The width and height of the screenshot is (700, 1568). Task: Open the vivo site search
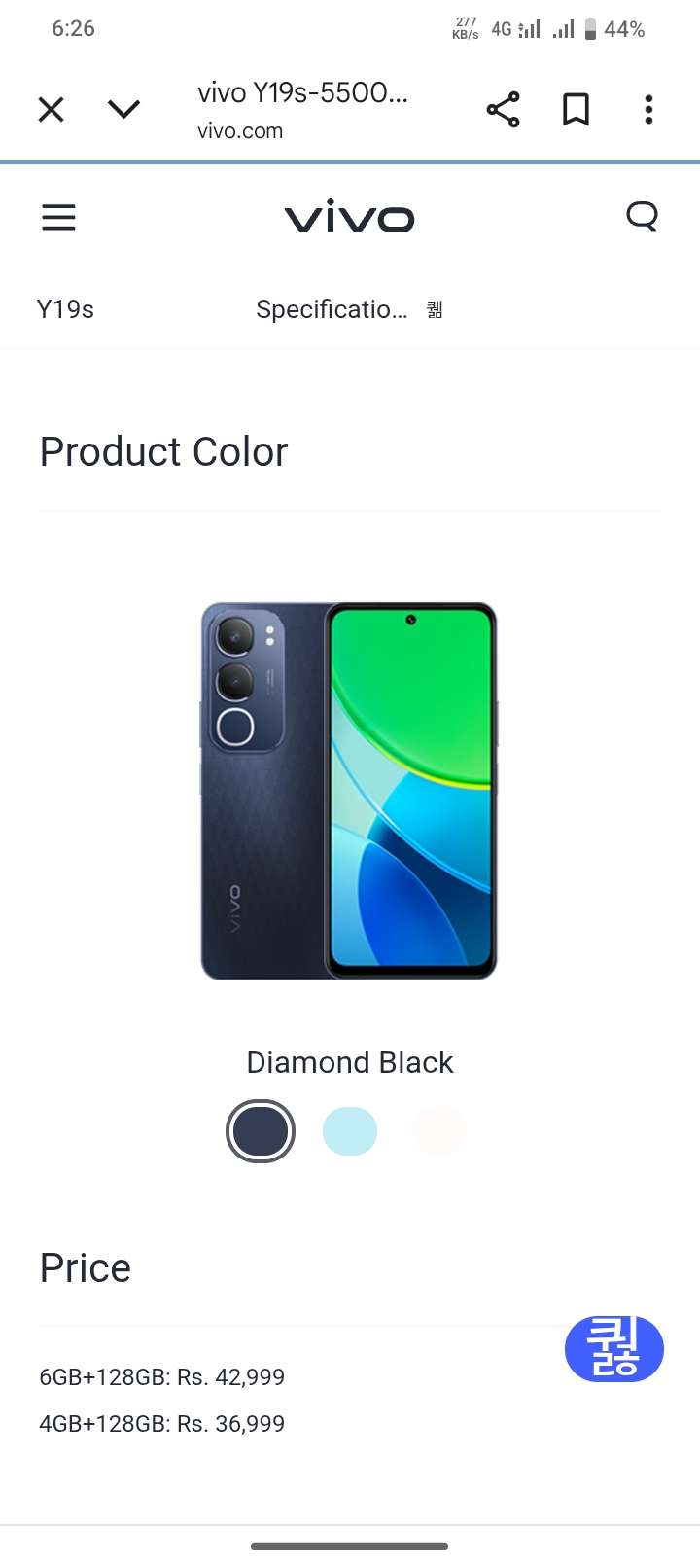tap(642, 216)
